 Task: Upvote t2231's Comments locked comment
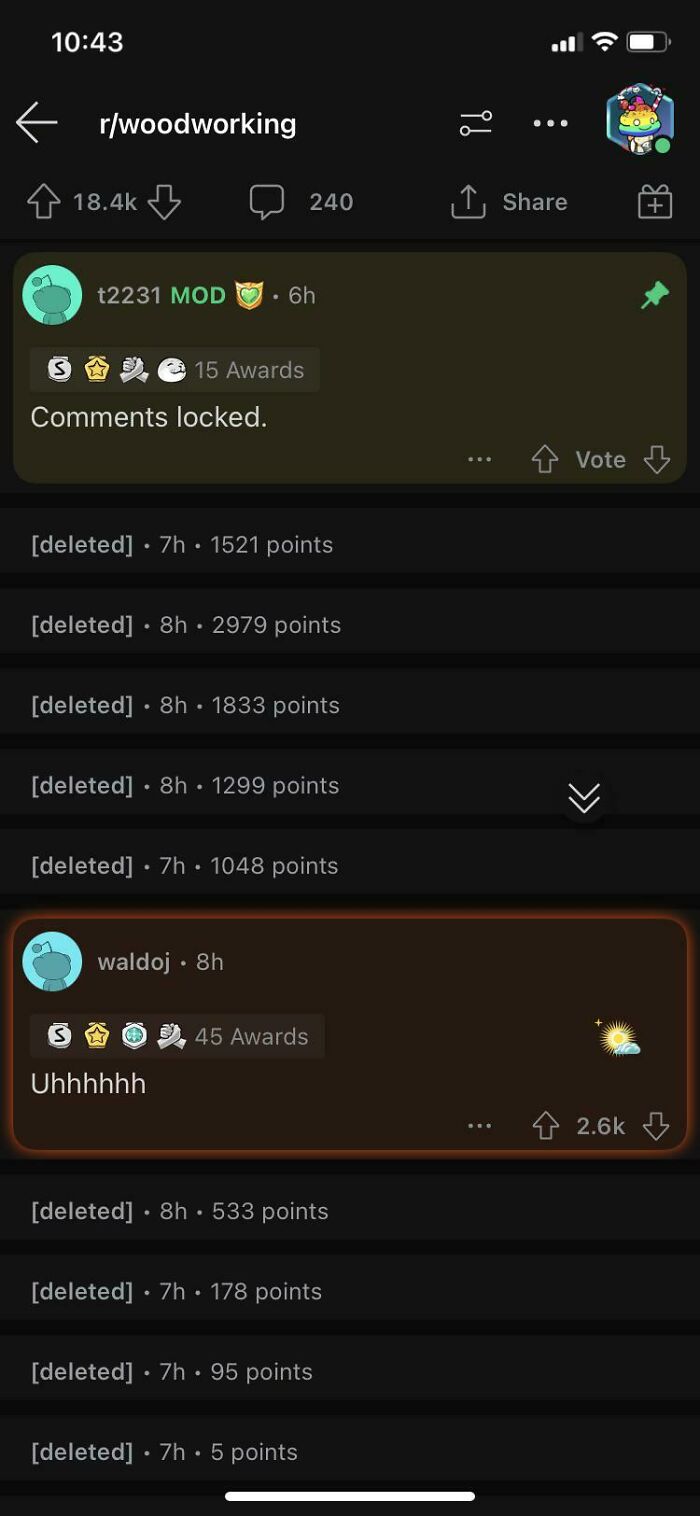544,460
